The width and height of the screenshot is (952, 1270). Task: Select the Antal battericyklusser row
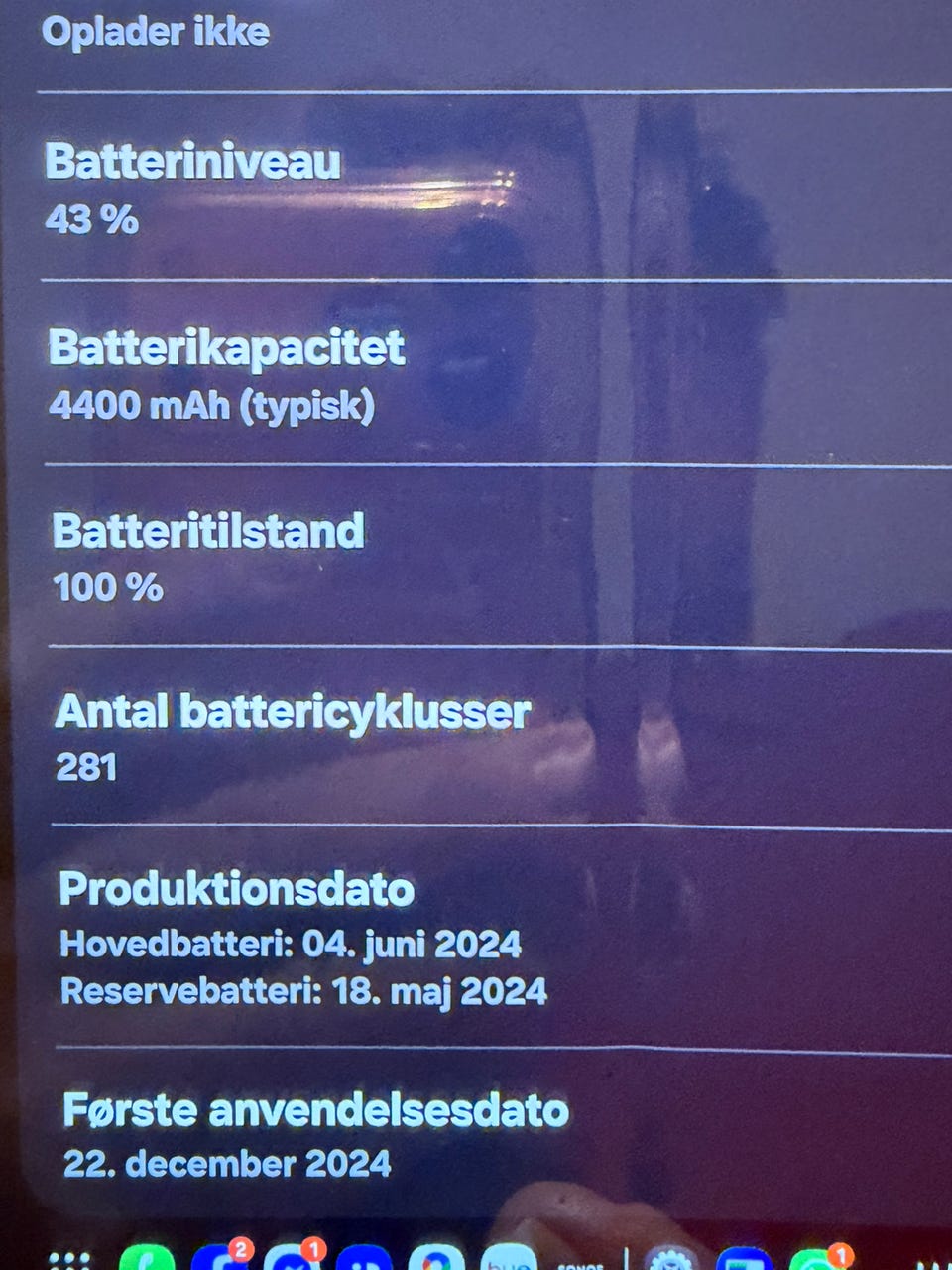[x=293, y=739]
